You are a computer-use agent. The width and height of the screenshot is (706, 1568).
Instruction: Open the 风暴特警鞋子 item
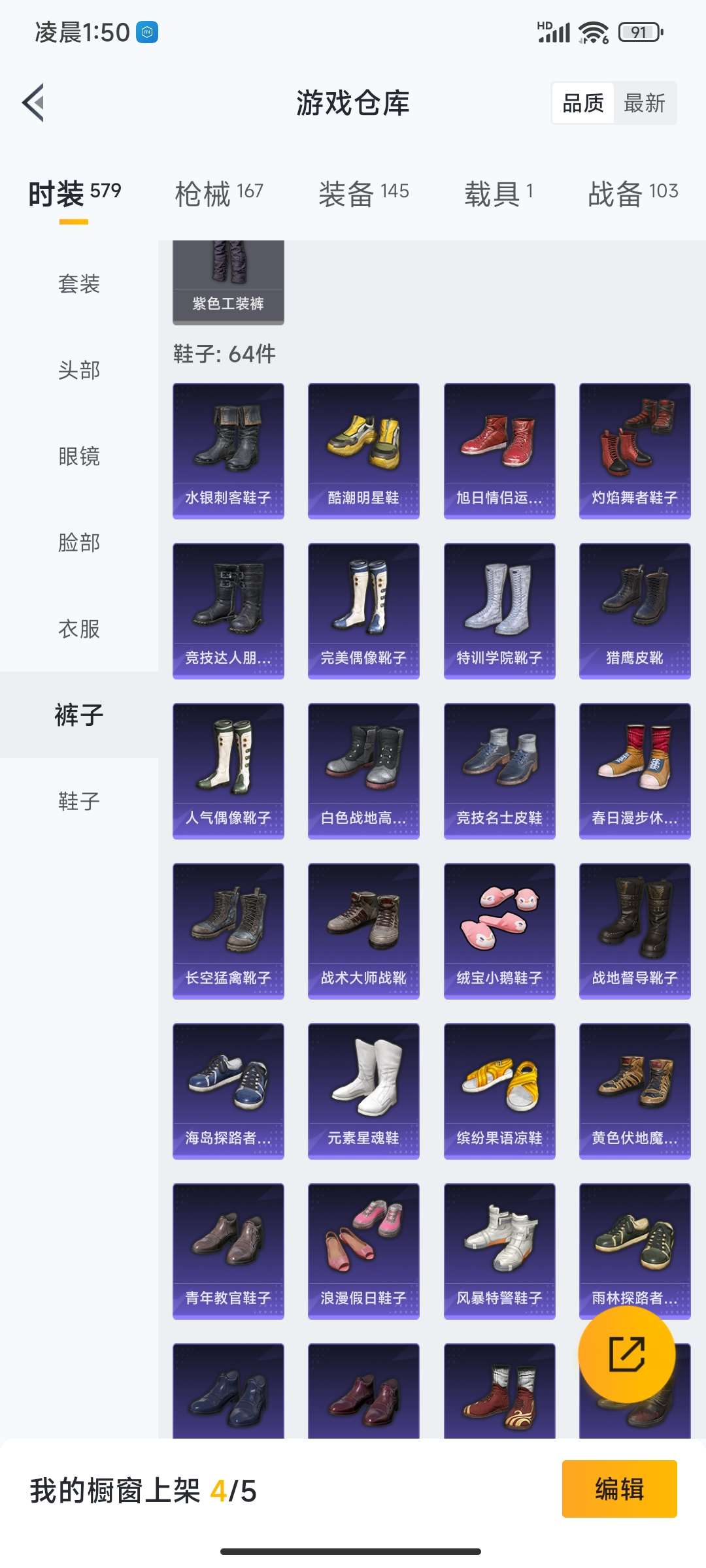coord(499,1251)
